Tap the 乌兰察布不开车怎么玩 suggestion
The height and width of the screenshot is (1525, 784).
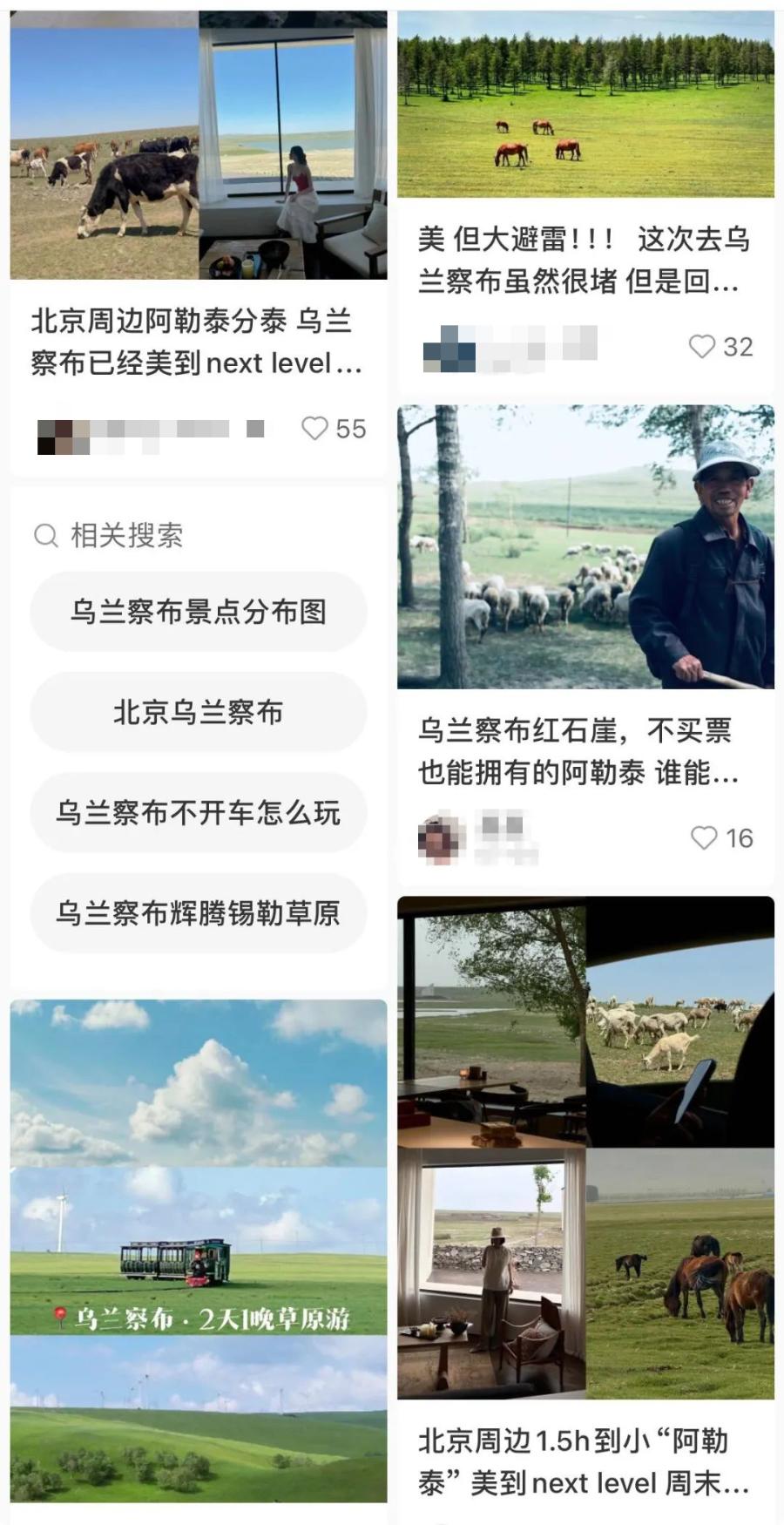coord(199,813)
